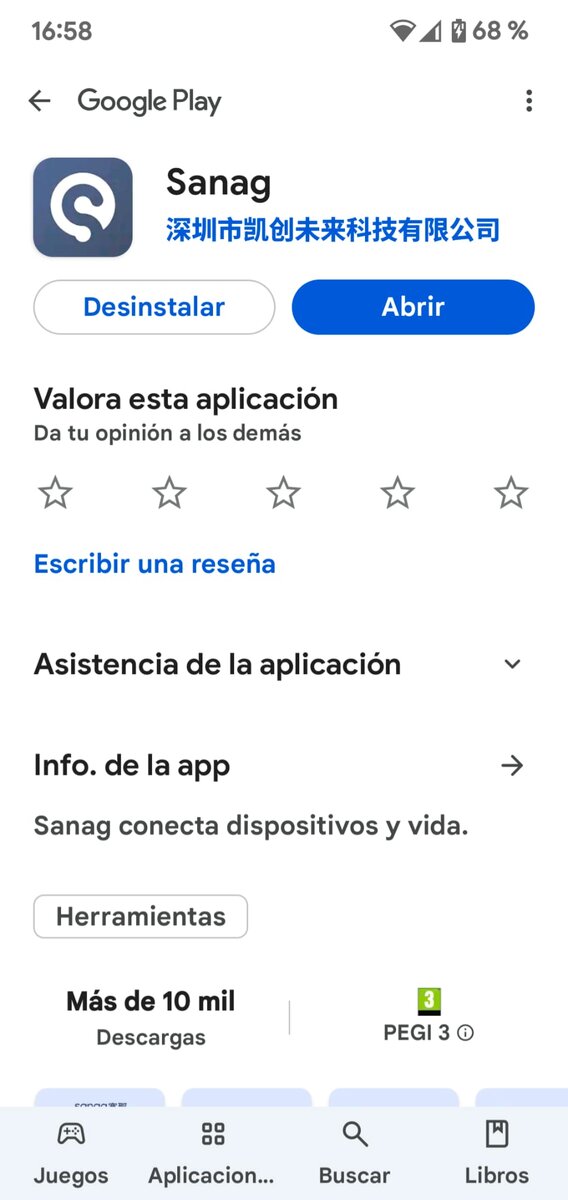568x1200 pixels.
Task: Open the developer's page link
Action: [x=333, y=231]
